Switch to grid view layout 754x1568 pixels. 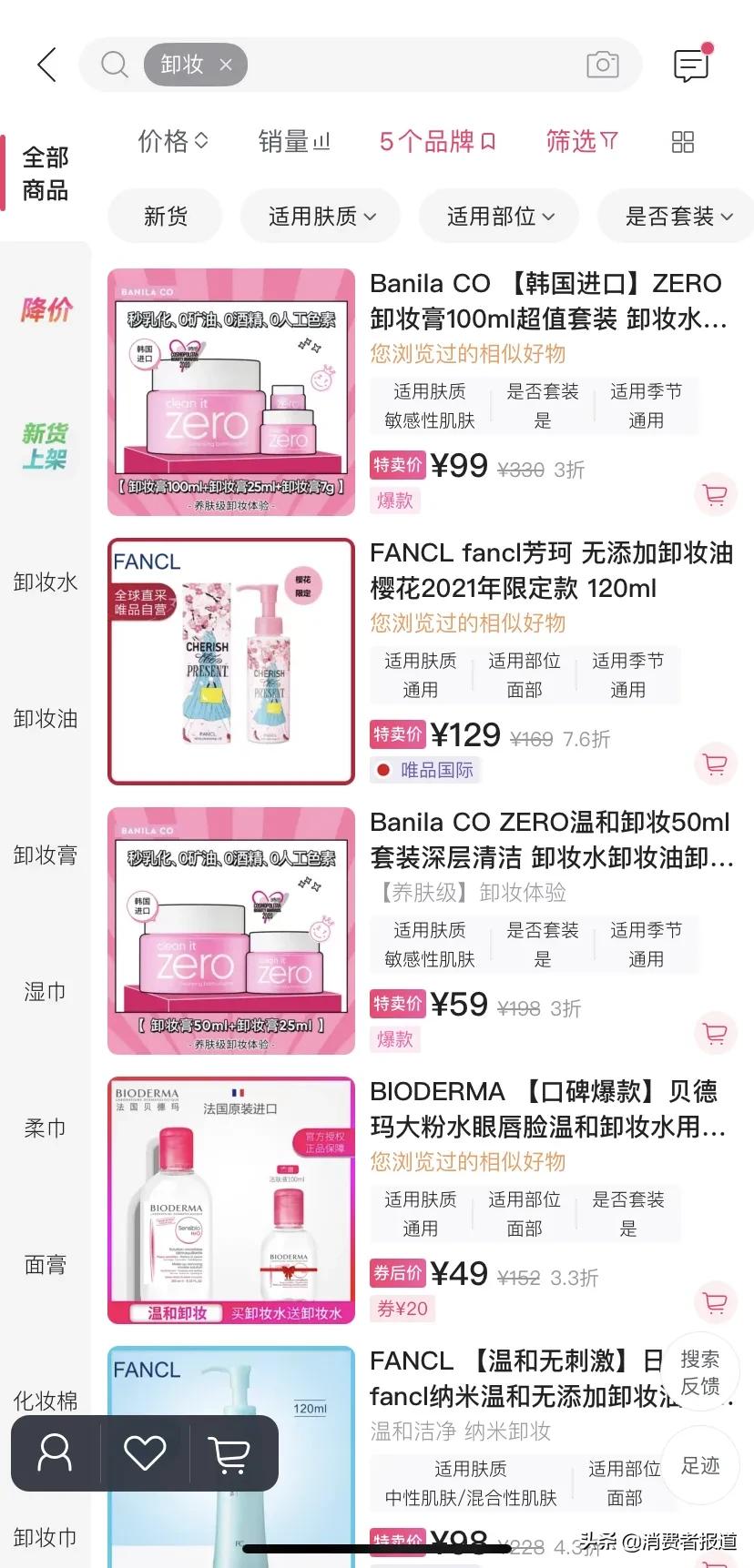pos(681,142)
